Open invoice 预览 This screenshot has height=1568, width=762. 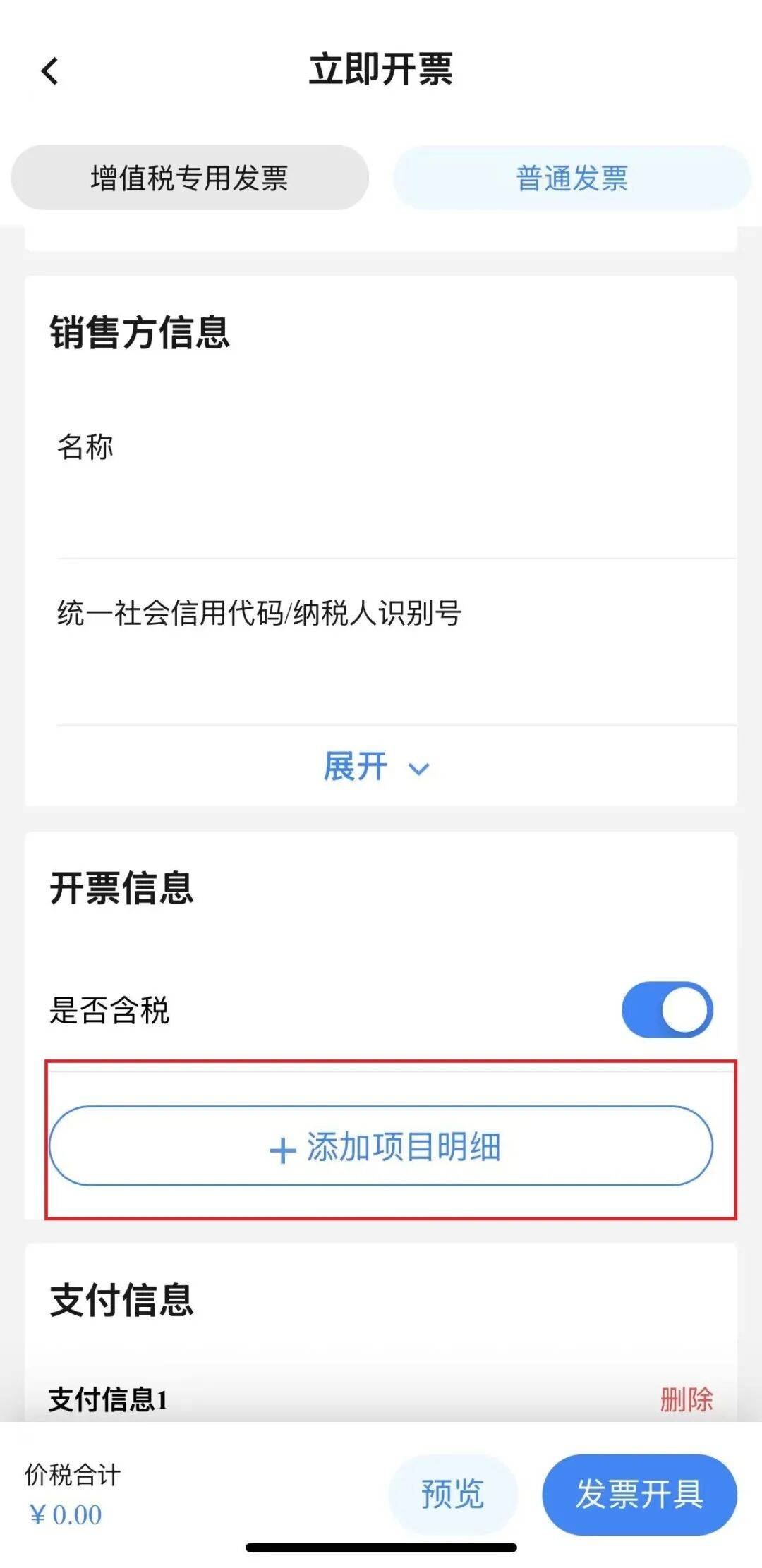point(452,1493)
